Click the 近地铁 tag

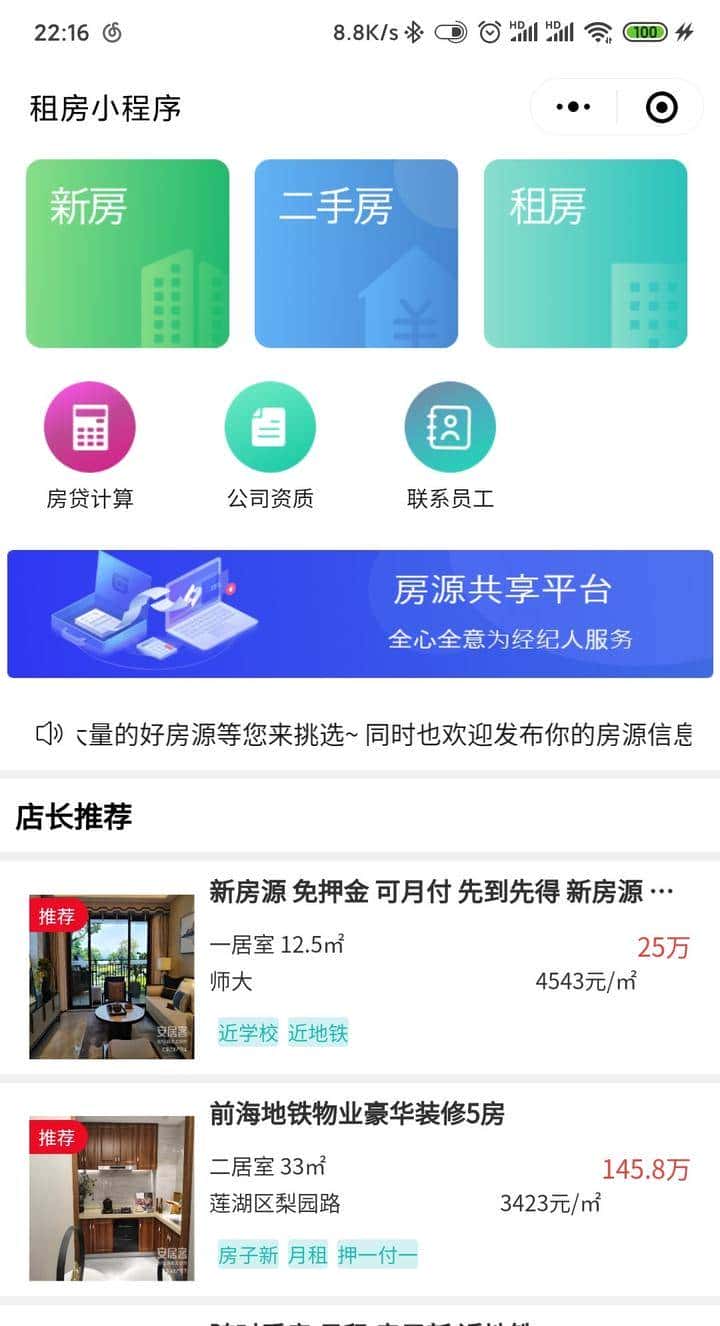318,1034
